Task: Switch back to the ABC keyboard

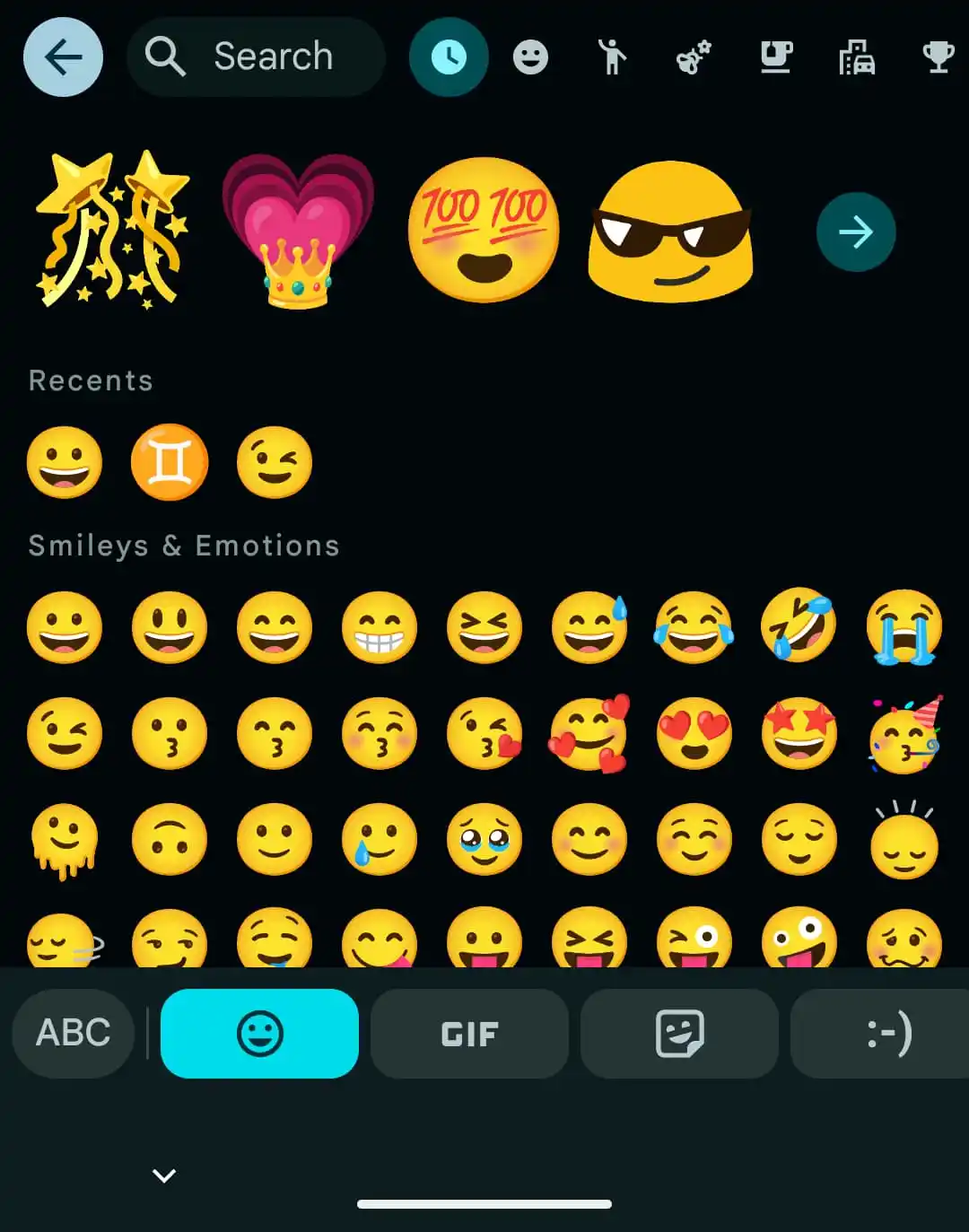Action: pyautogui.click(x=74, y=1033)
